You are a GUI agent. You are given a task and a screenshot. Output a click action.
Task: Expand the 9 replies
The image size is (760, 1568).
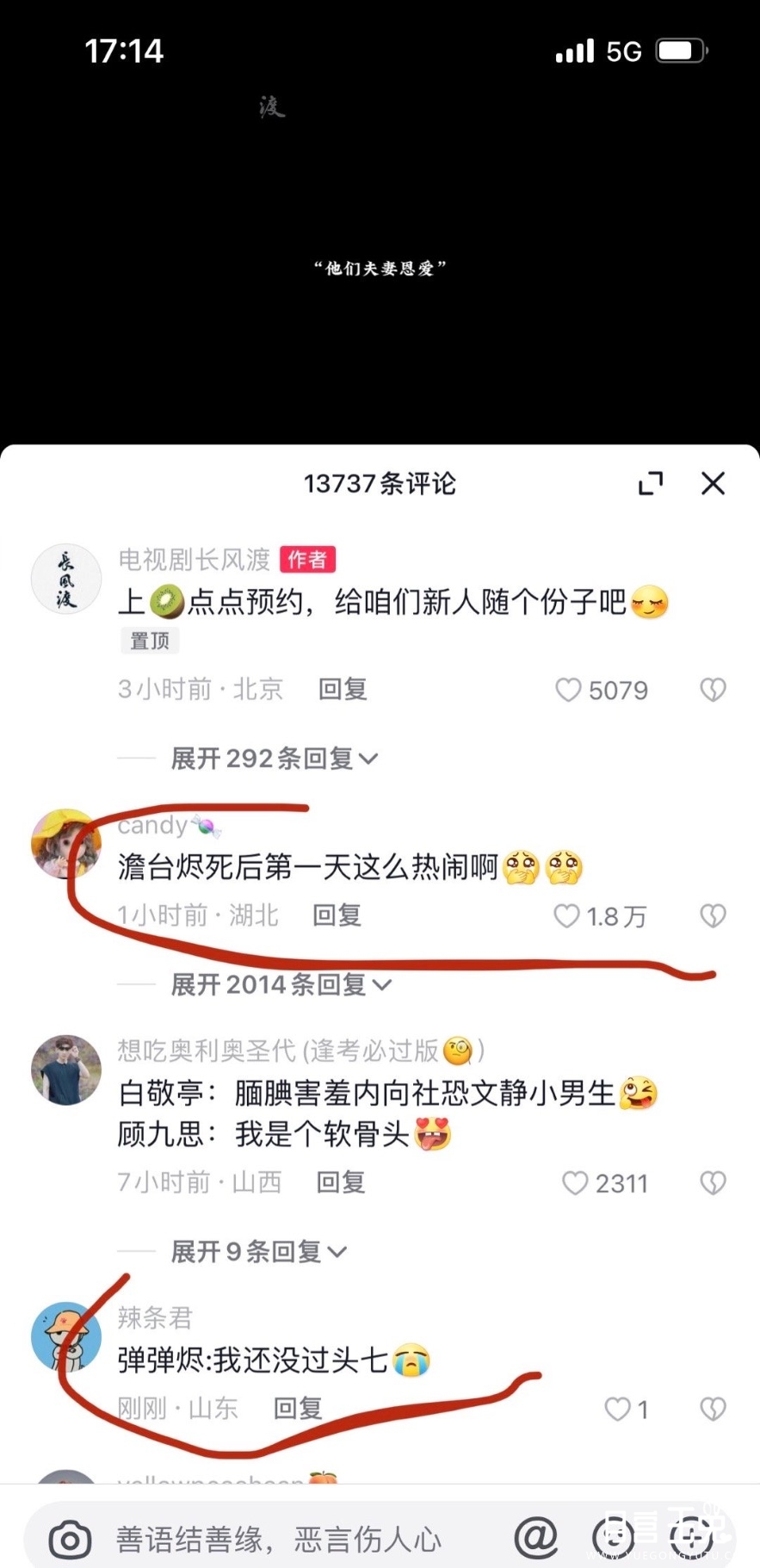click(258, 1251)
